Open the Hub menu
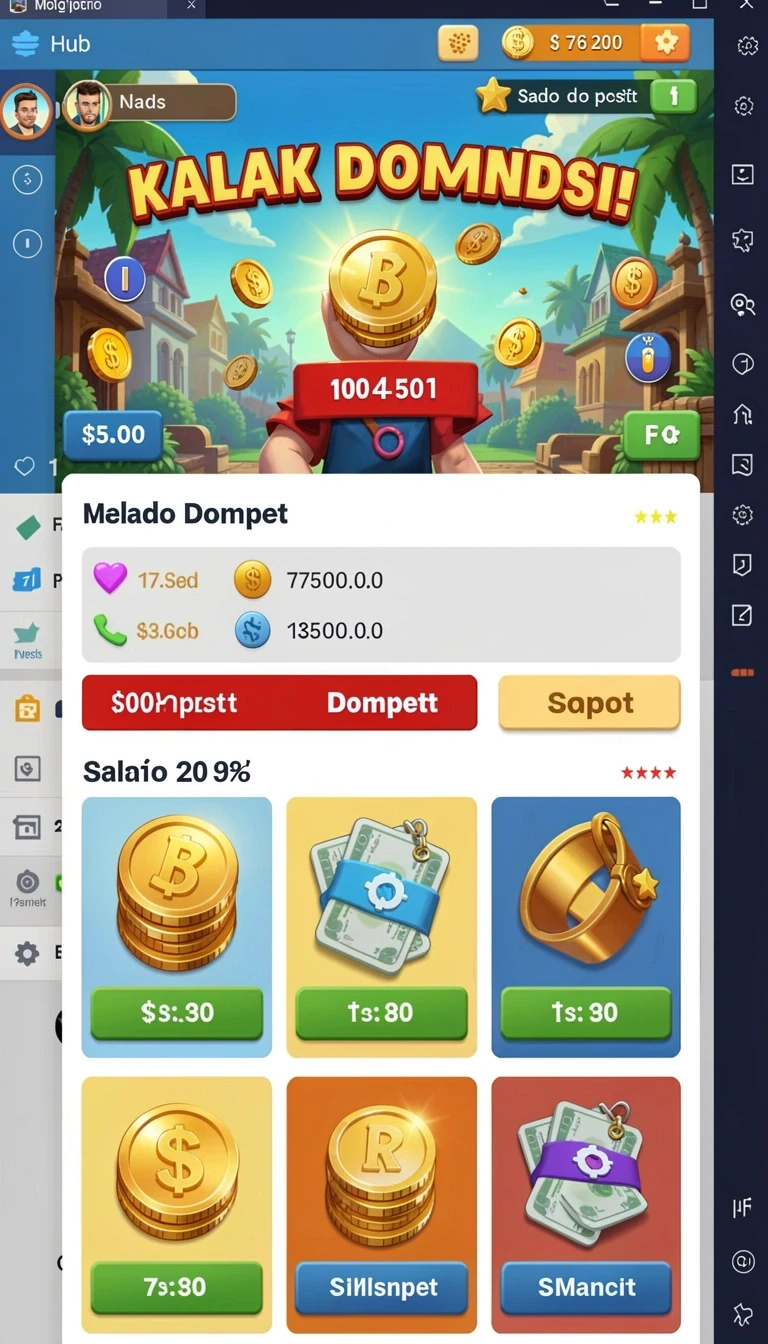This screenshot has width=768, height=1344. click(x=50, y=43)
